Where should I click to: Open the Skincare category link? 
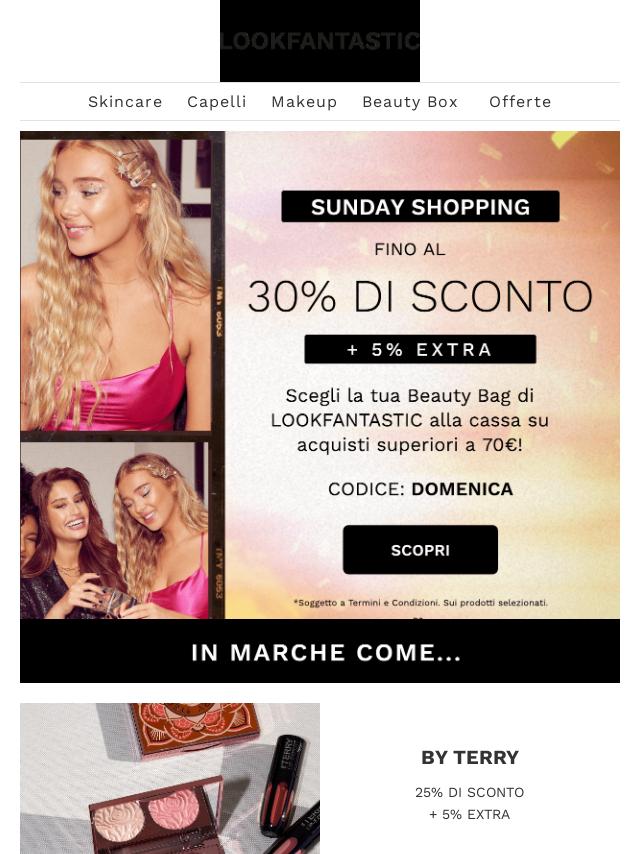point(125,102)
